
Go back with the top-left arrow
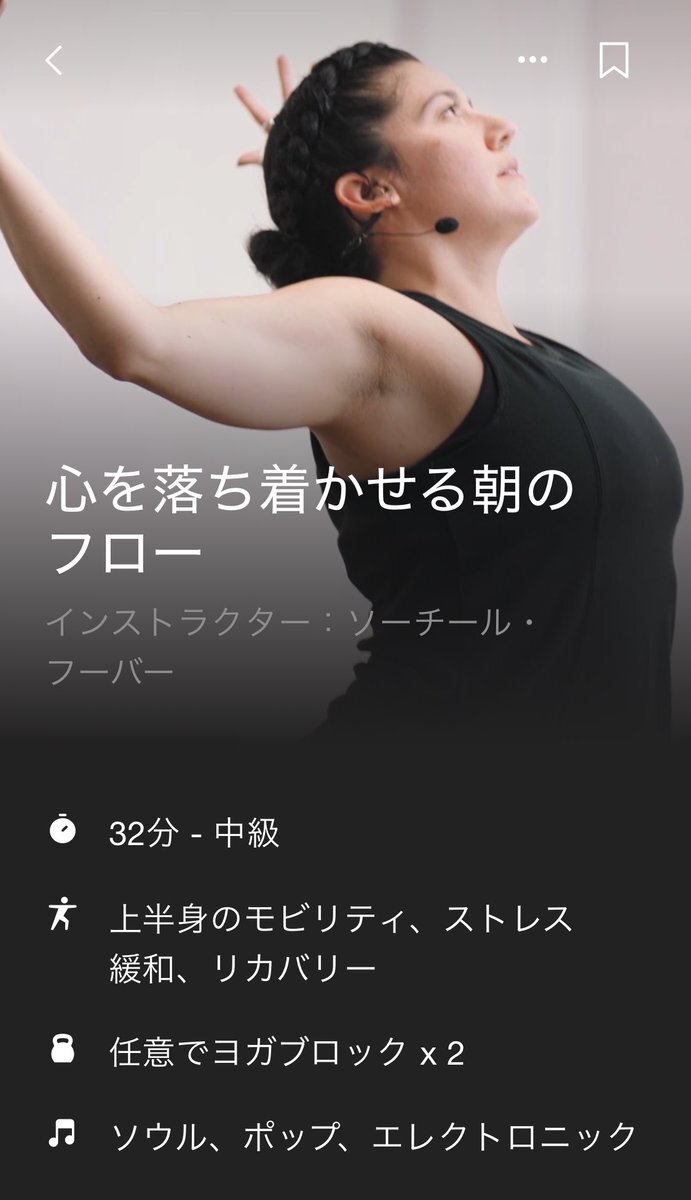tap(54, 61)
